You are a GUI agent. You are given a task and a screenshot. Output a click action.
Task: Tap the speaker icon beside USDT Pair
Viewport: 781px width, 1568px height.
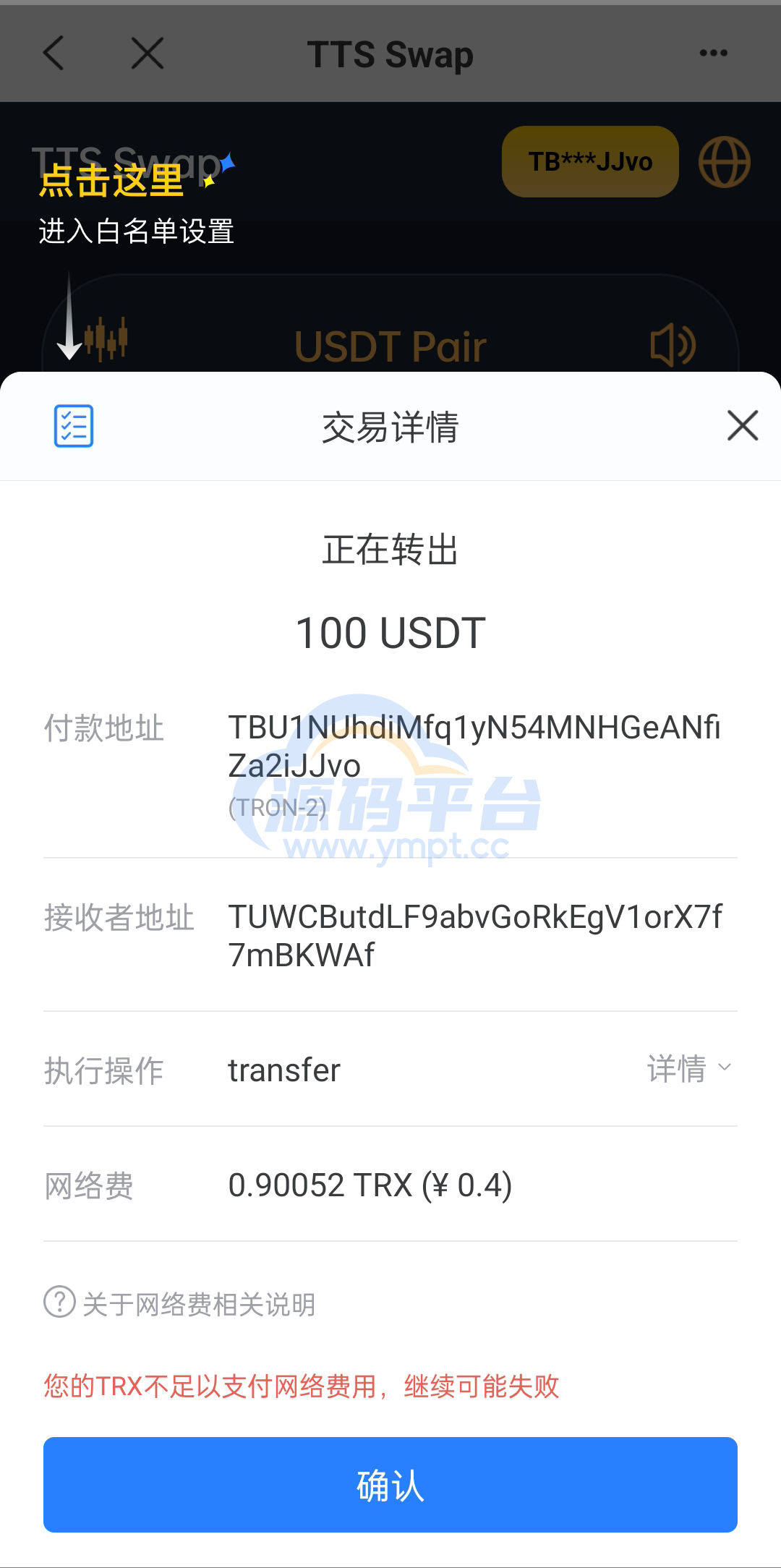(673, 345)
